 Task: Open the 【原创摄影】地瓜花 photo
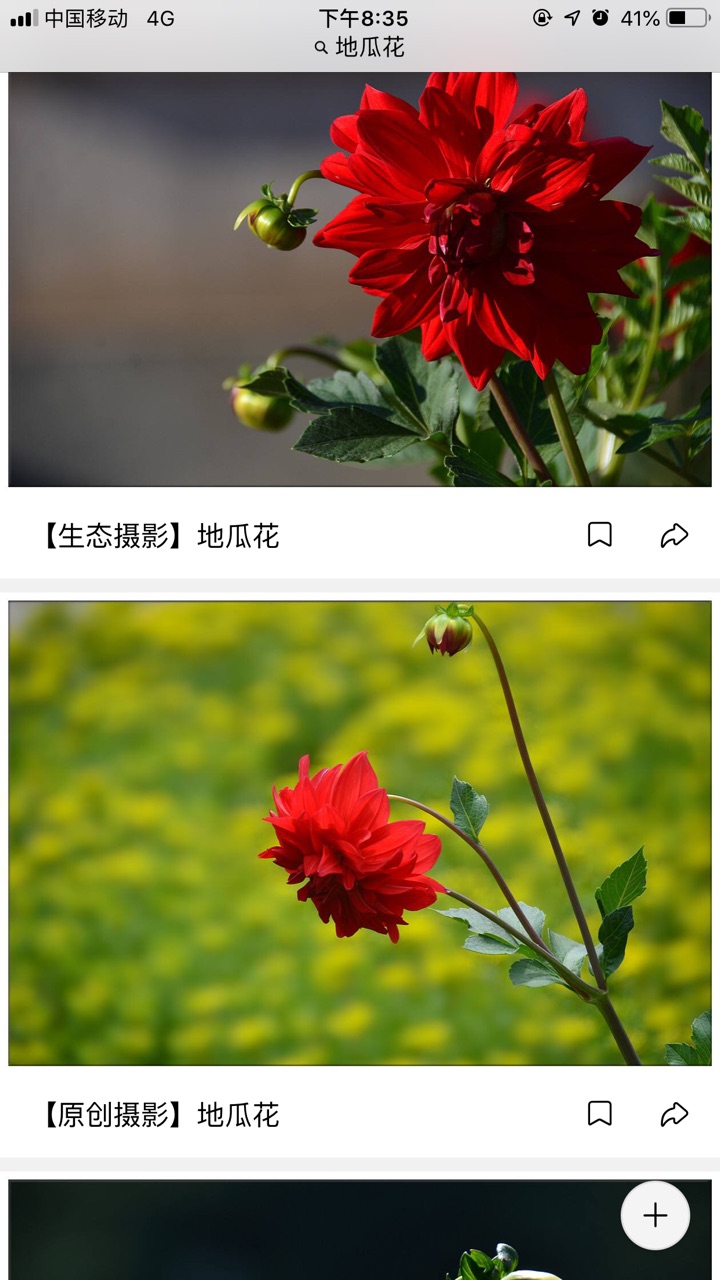[360, 833]
